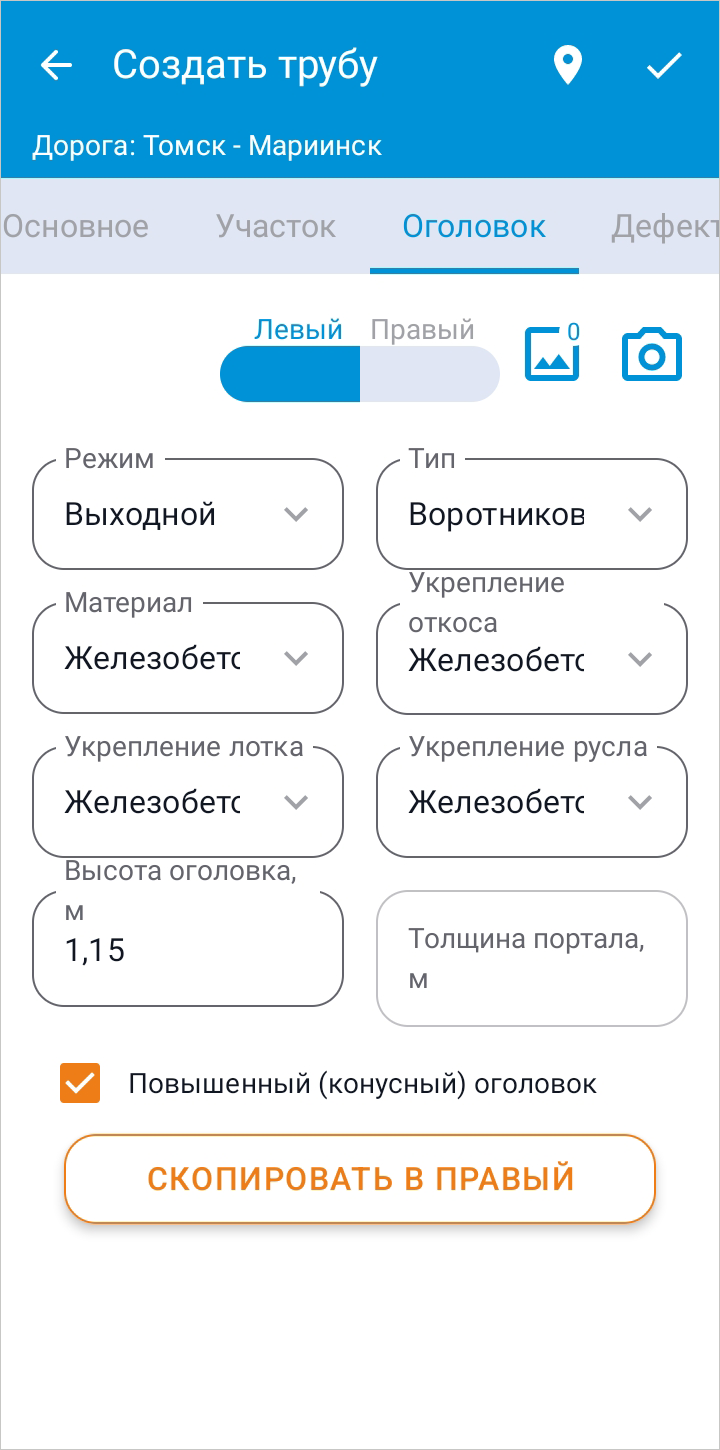
Task: Open the map location pin
Action: pos(568,66)
